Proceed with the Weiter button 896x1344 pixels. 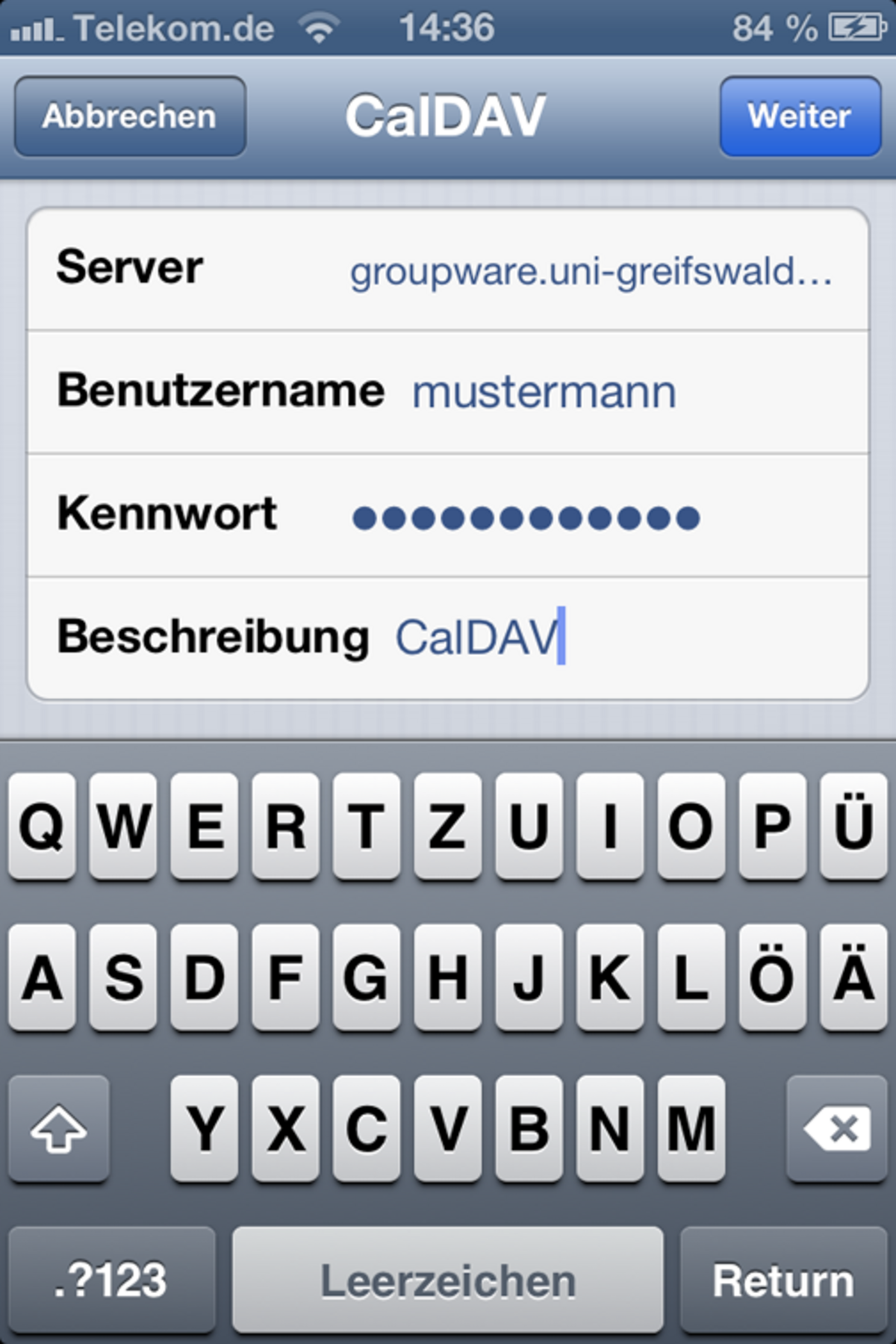tap(800, 116)
